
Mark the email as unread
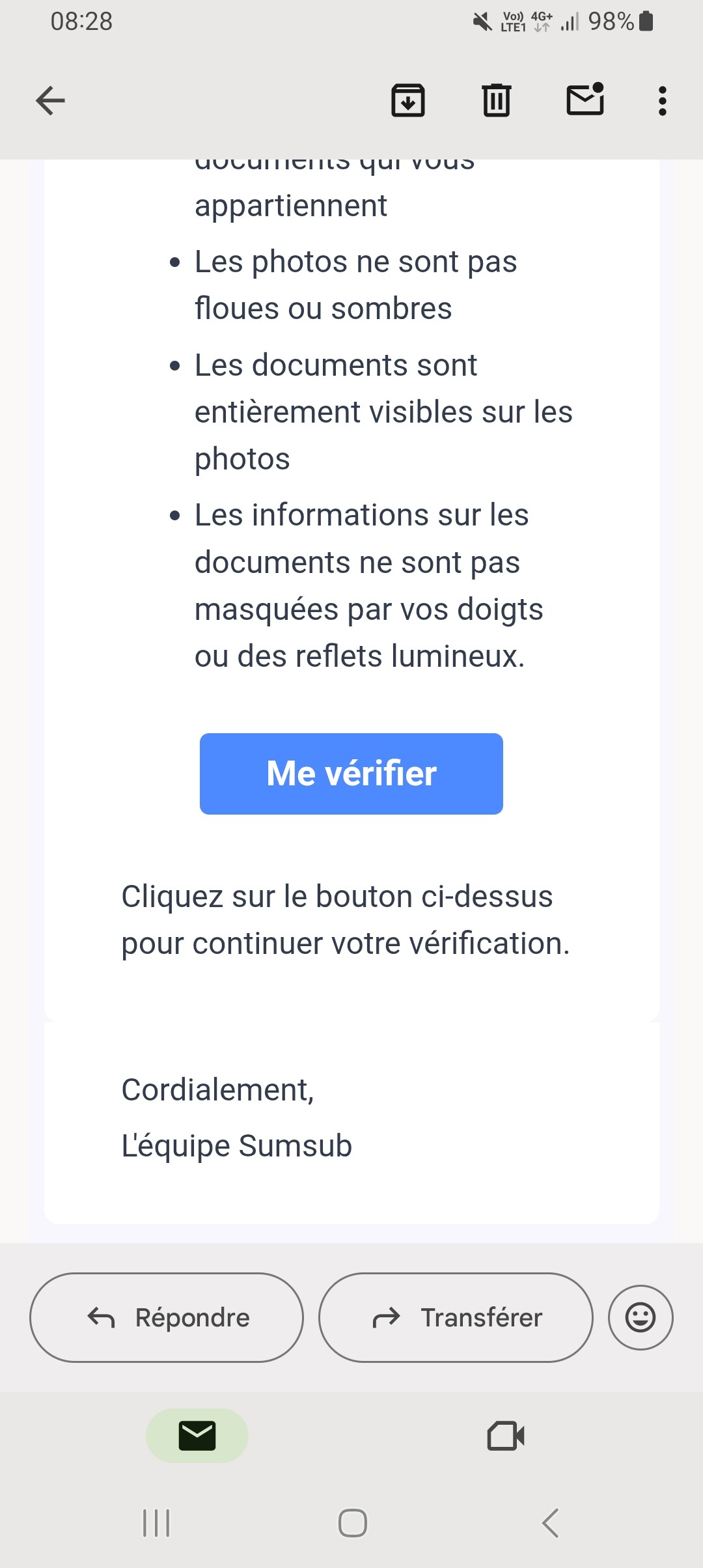[585, 99]
